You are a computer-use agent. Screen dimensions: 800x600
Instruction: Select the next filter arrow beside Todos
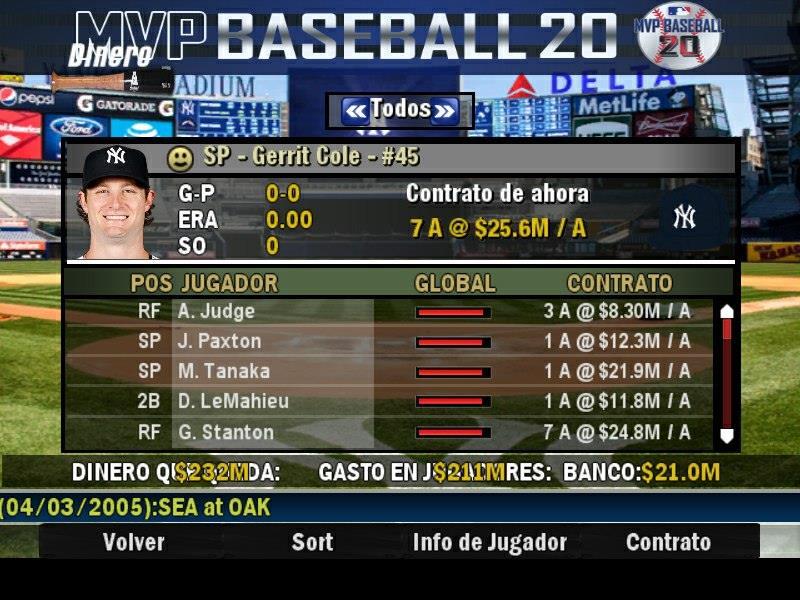pyautogui.click(x=446, y=110)
